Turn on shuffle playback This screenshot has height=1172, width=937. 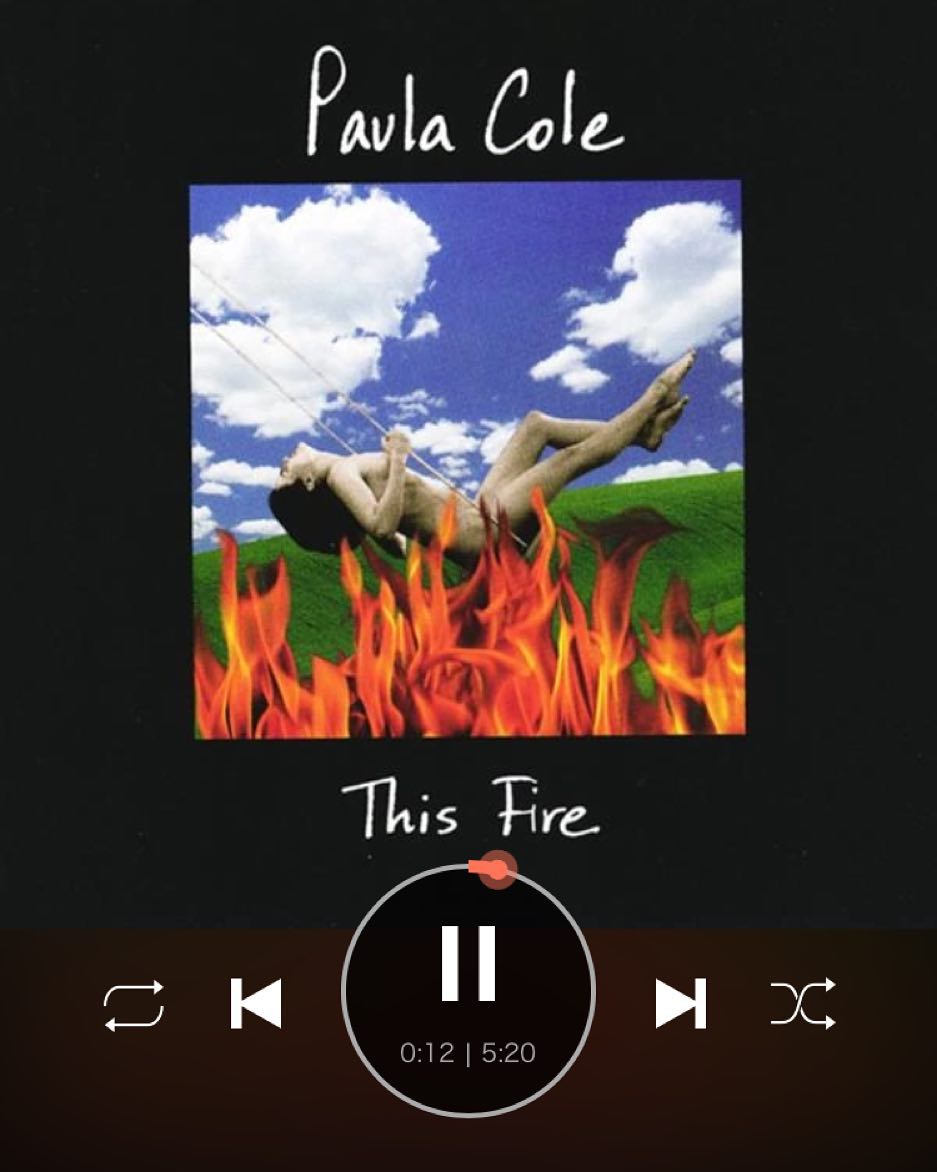802,1004
